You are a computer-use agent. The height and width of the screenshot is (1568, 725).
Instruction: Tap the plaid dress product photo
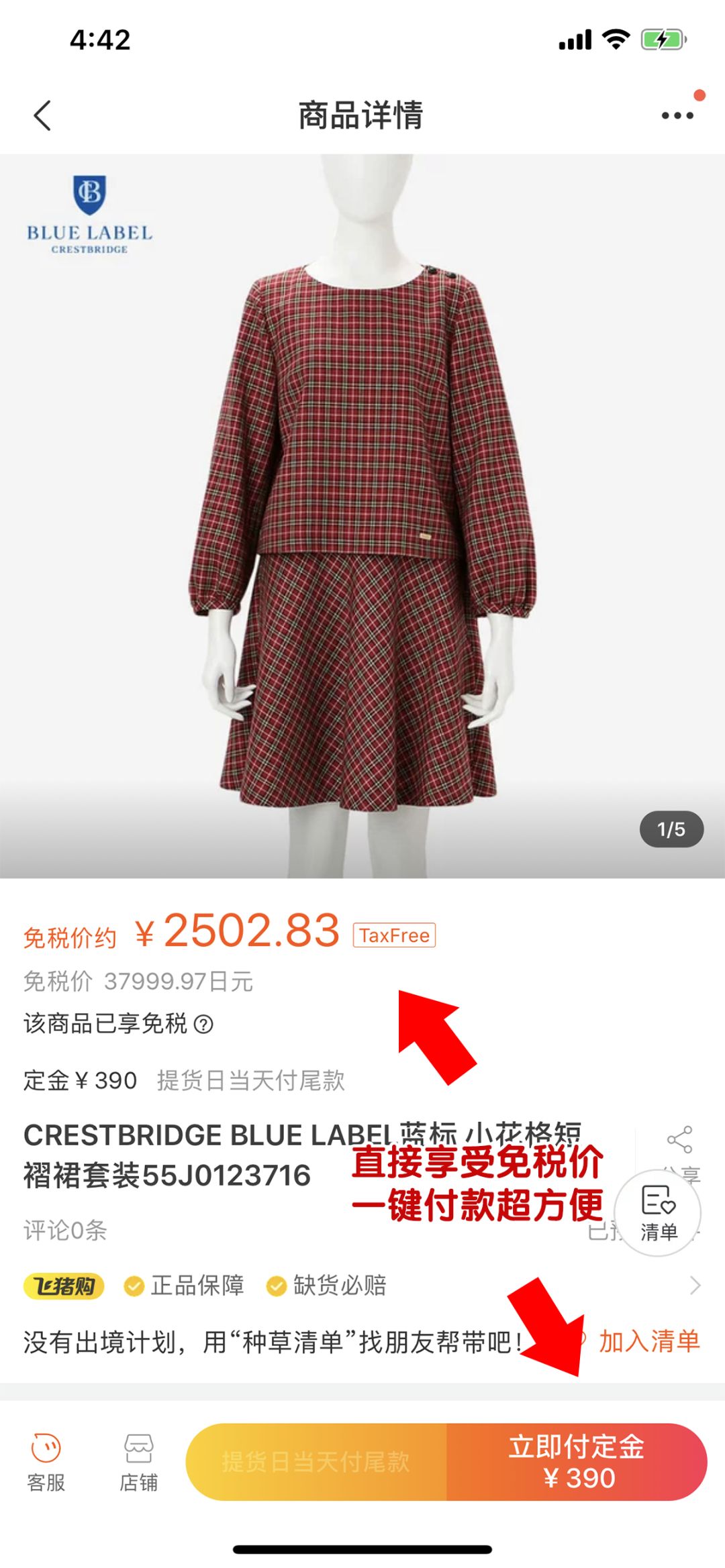[x=362, y=503]
